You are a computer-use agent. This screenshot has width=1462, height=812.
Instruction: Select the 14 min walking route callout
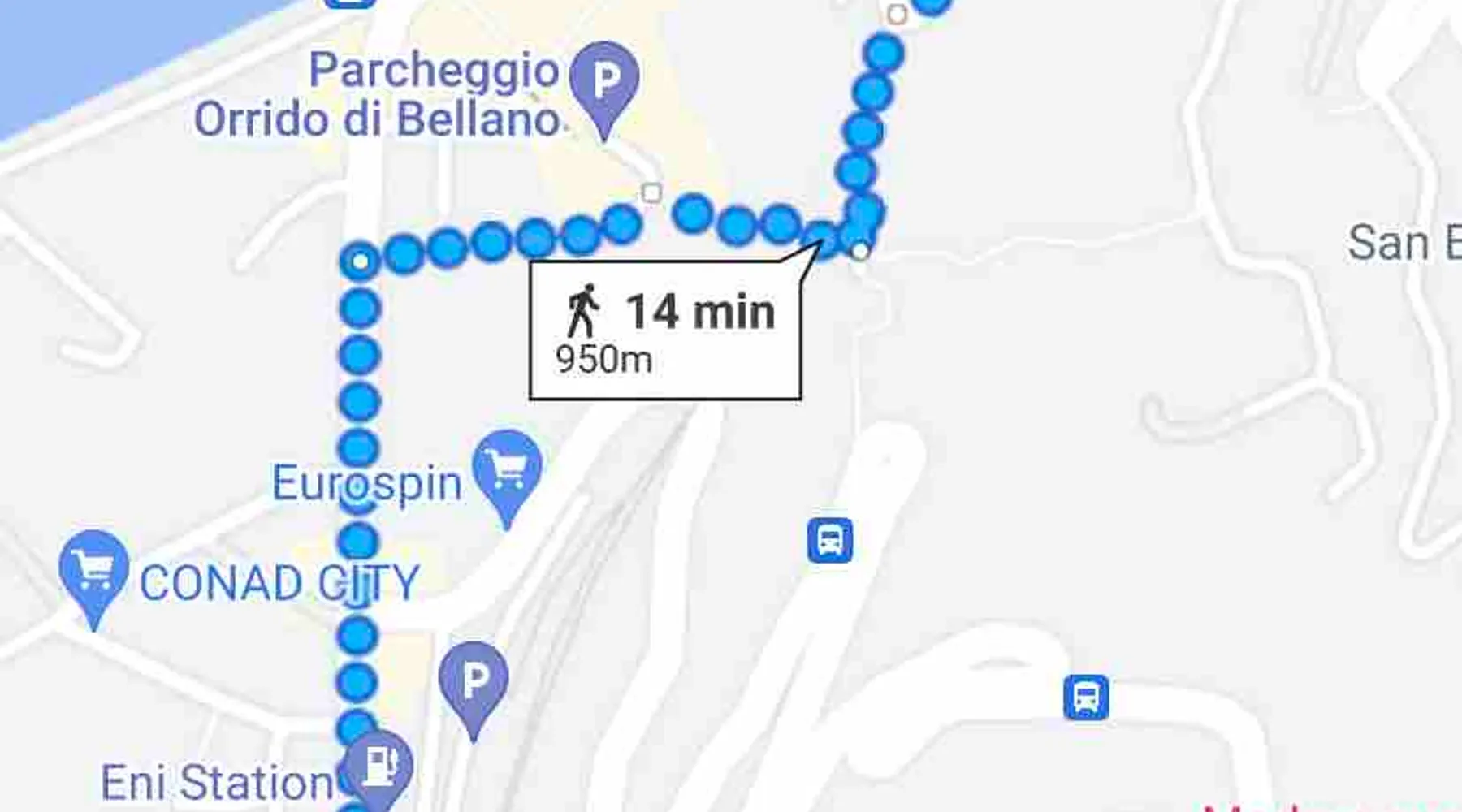click(665, 330)
